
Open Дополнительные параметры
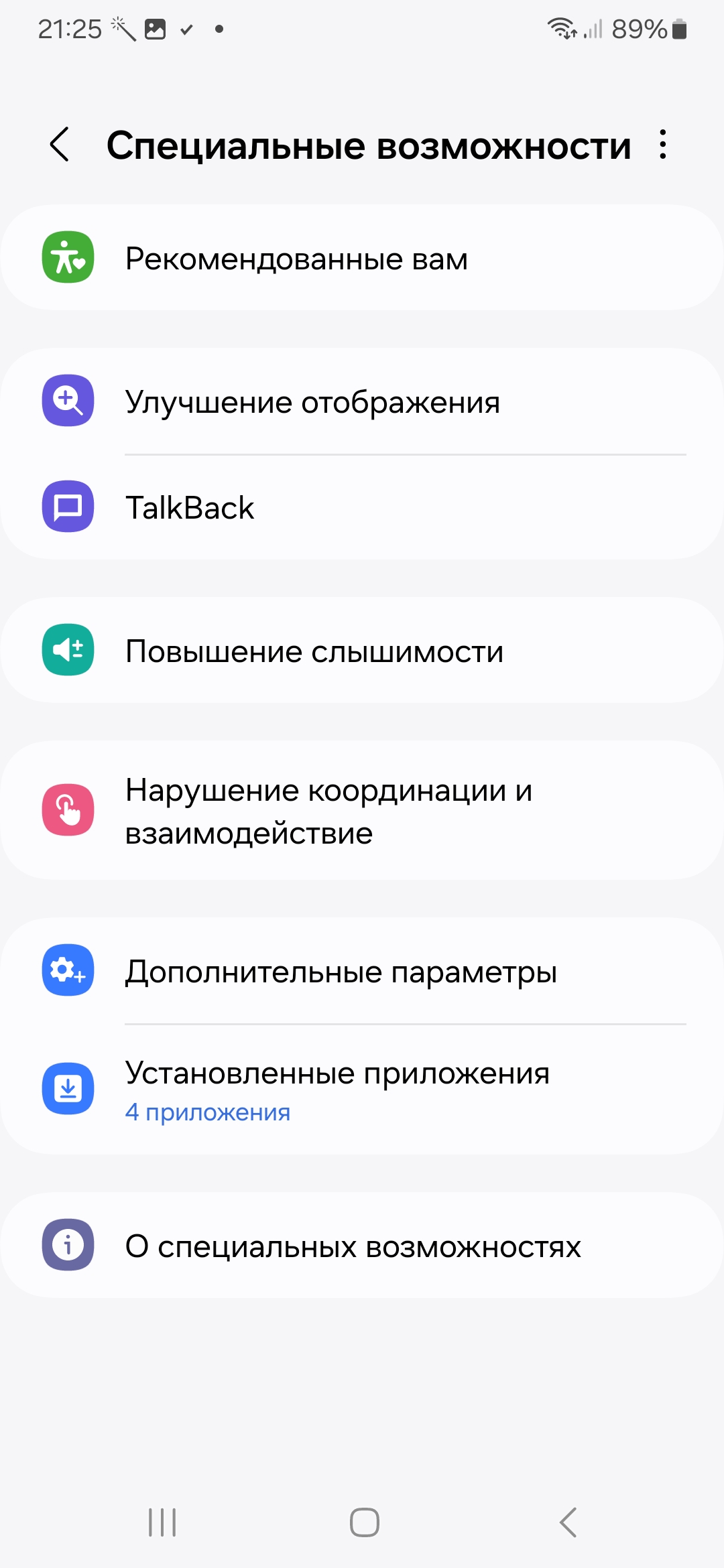[x=362, y=971]
